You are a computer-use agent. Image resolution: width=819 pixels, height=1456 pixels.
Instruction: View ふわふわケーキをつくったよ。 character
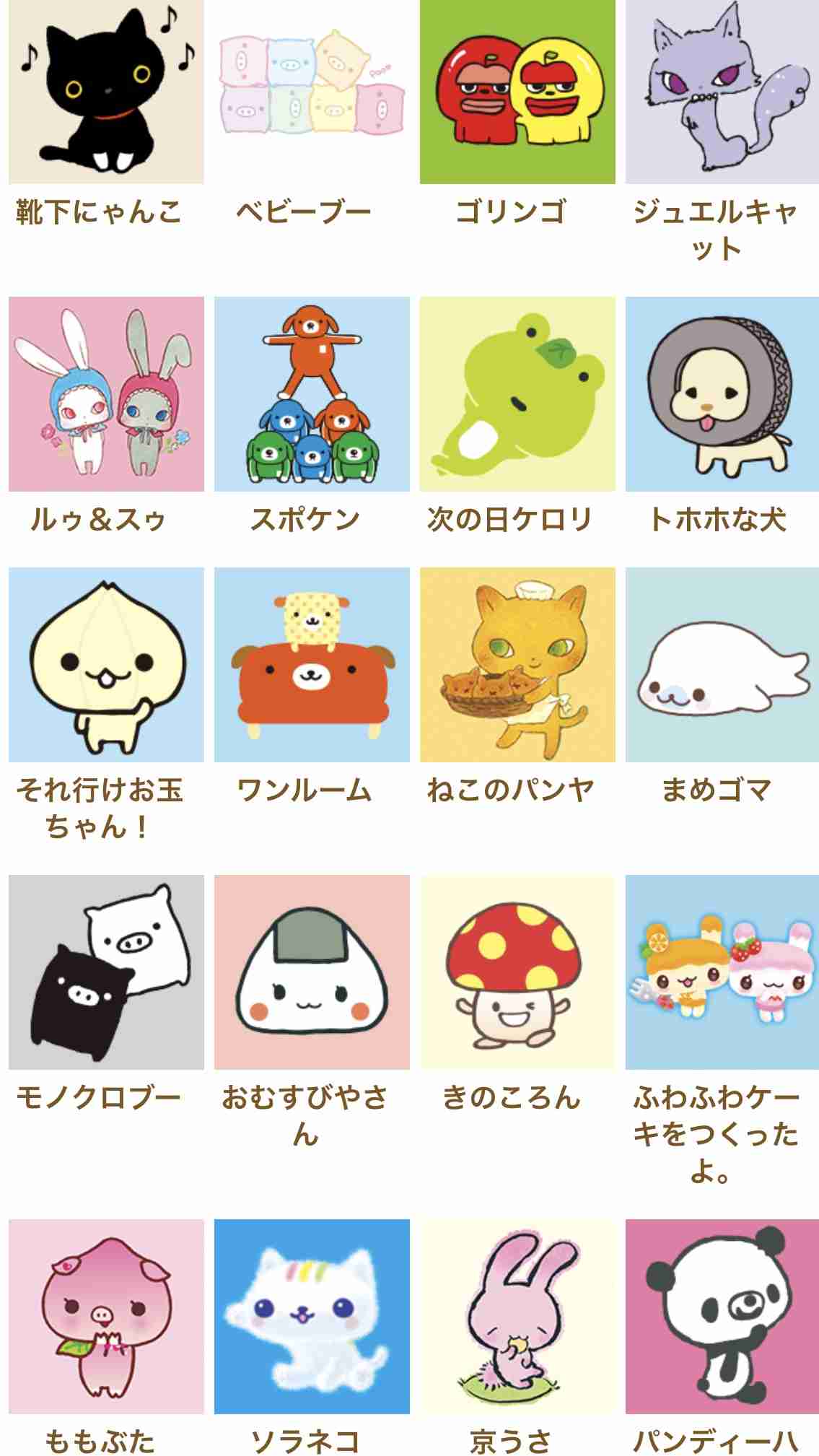pos(722,972)
